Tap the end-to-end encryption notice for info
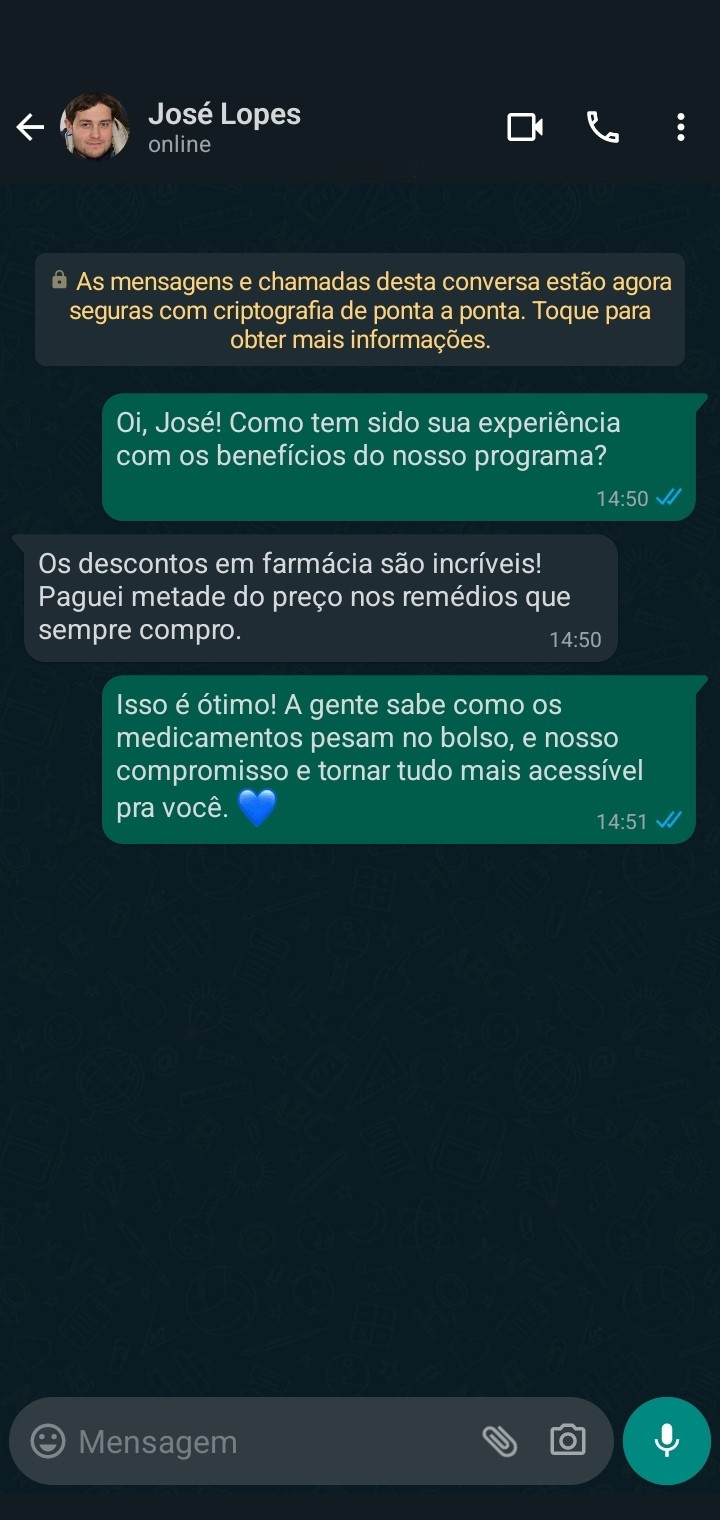 point(360,310)
